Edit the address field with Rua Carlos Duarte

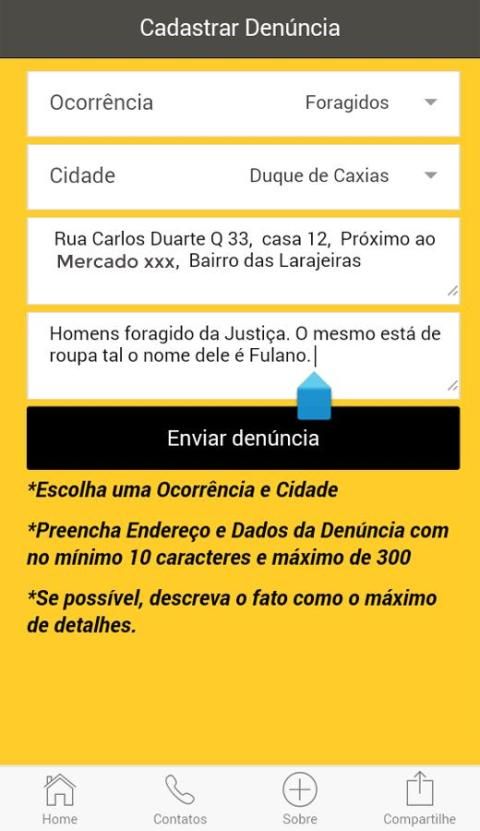click(x=243, y=261)
